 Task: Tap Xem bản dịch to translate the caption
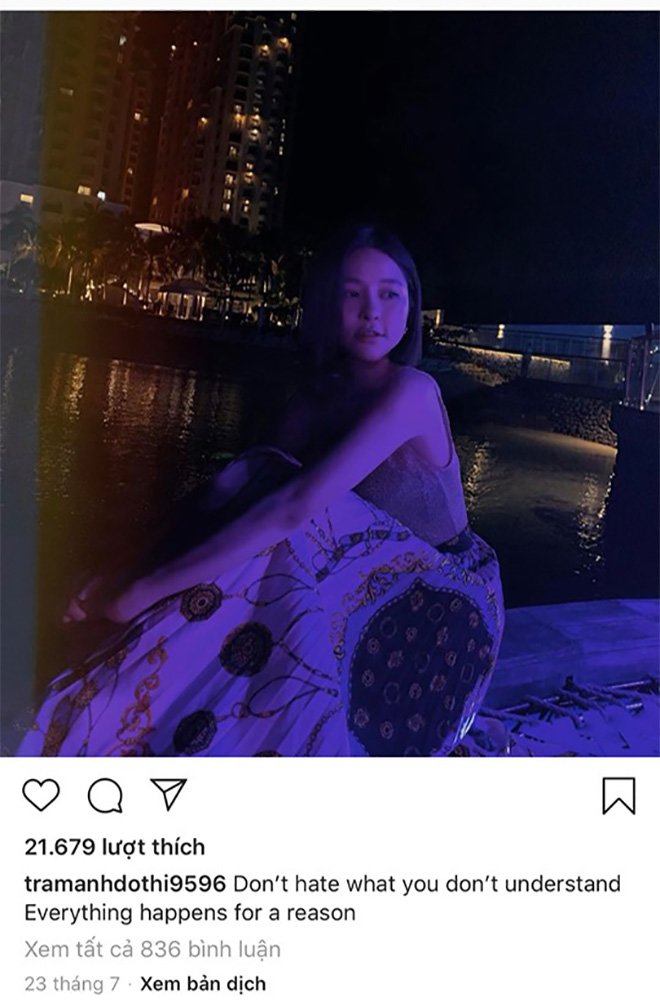[203, 984]
